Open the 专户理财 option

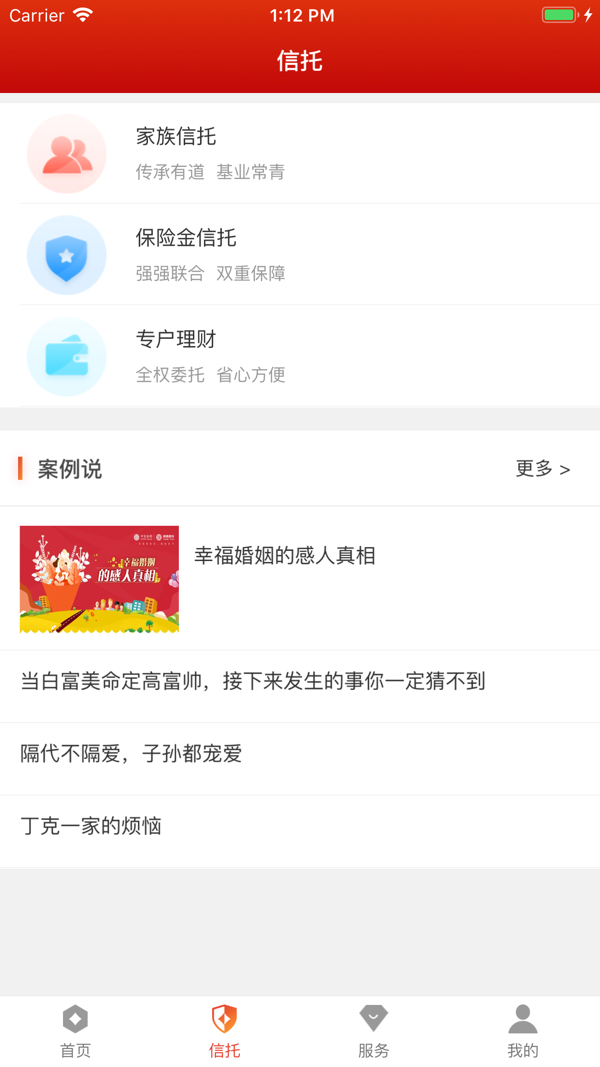(300, 356)
